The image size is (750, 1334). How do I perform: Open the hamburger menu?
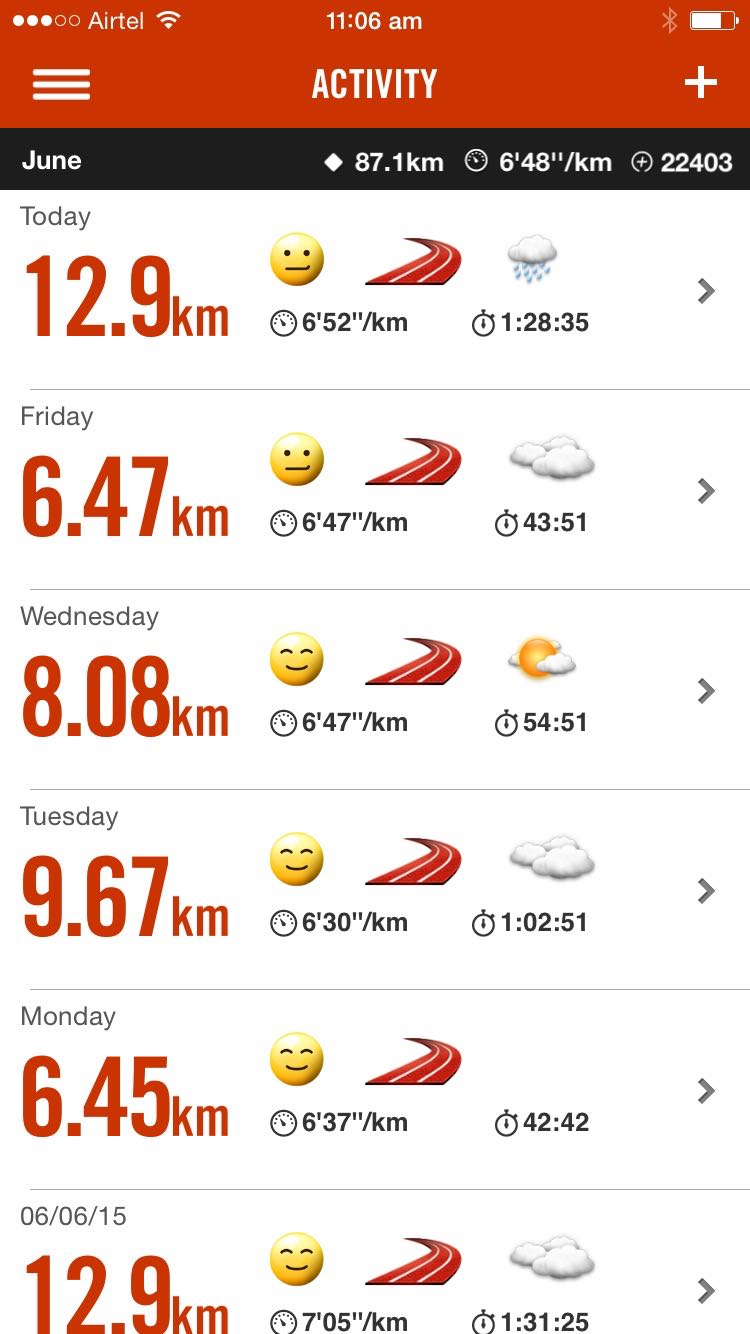[61, 84]
